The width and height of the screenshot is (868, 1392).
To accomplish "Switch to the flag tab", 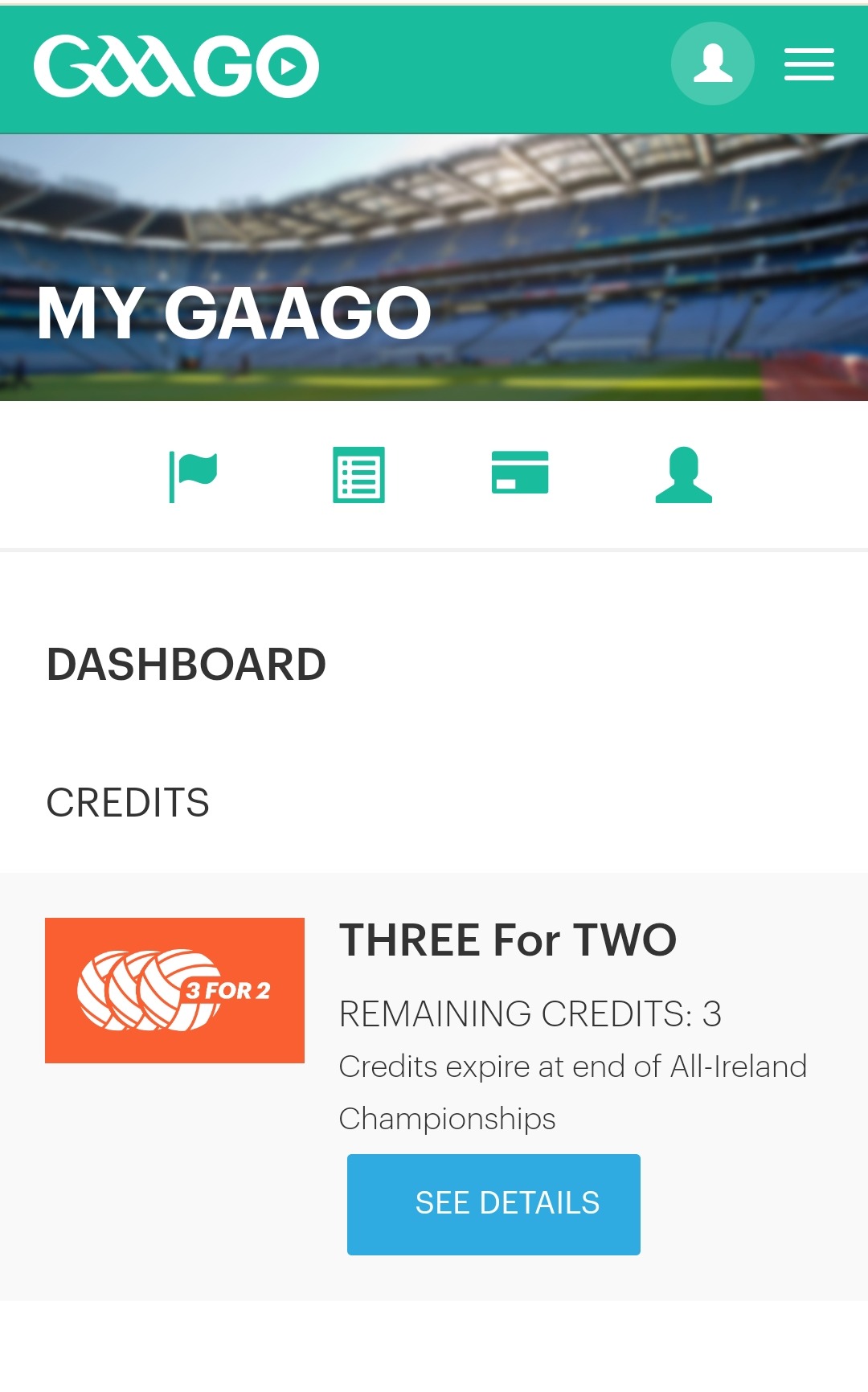I will tap(194, 476).
